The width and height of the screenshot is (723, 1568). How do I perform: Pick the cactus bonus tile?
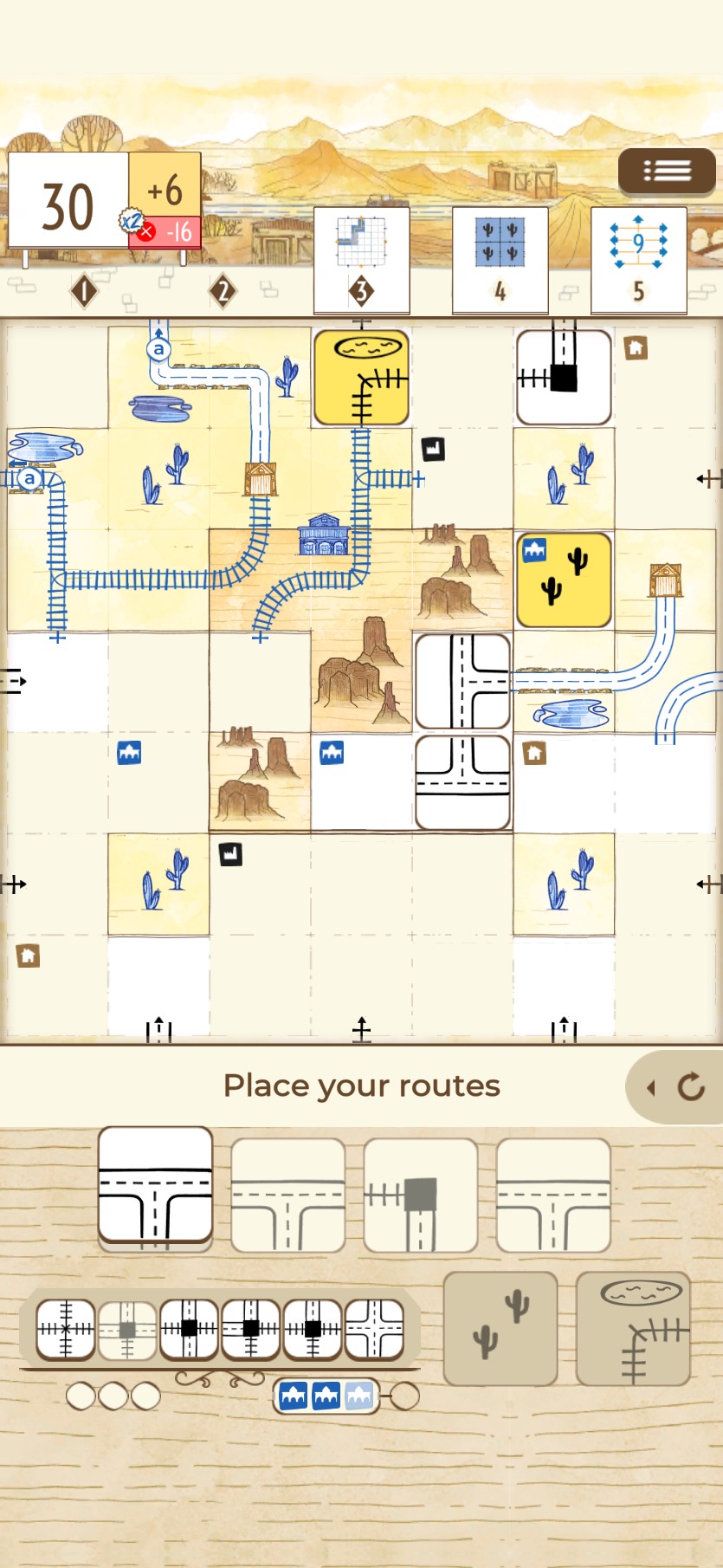coord(500,1328)
